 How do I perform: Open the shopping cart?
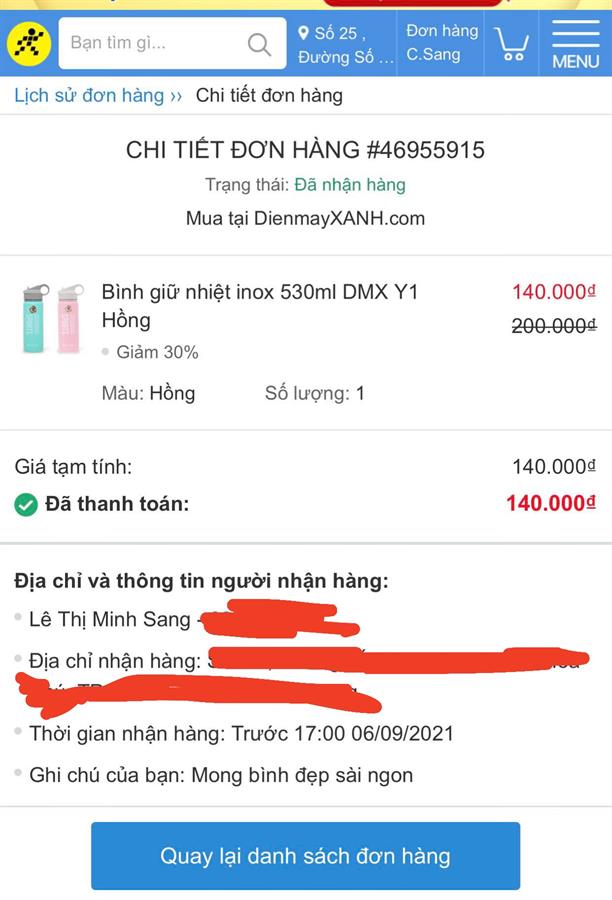click(x=512, y=44)
